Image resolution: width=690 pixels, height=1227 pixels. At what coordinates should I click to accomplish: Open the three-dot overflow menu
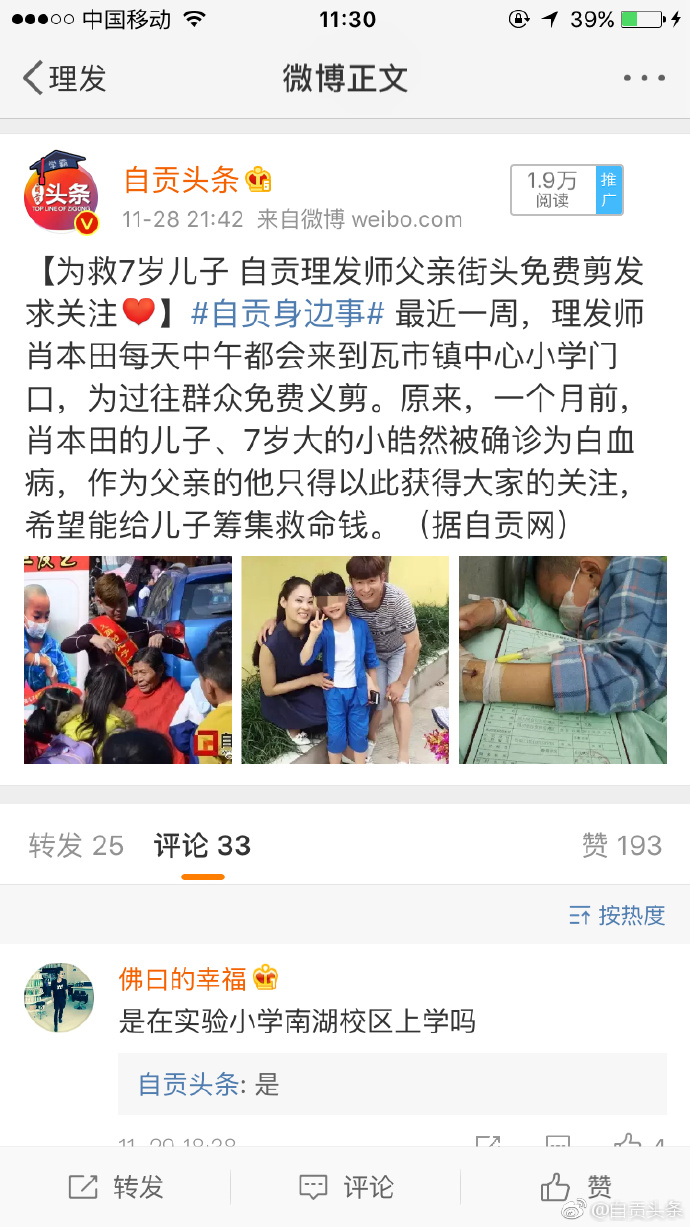[643, 78]
